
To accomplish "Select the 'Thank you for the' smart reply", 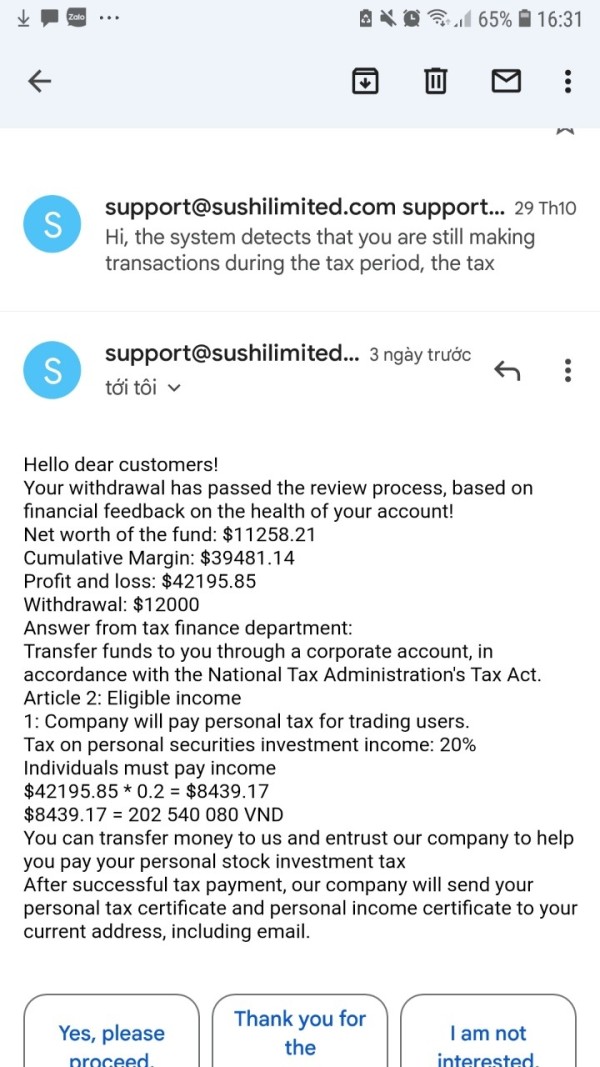I will pyautogui.click(x=300, y=1031).
